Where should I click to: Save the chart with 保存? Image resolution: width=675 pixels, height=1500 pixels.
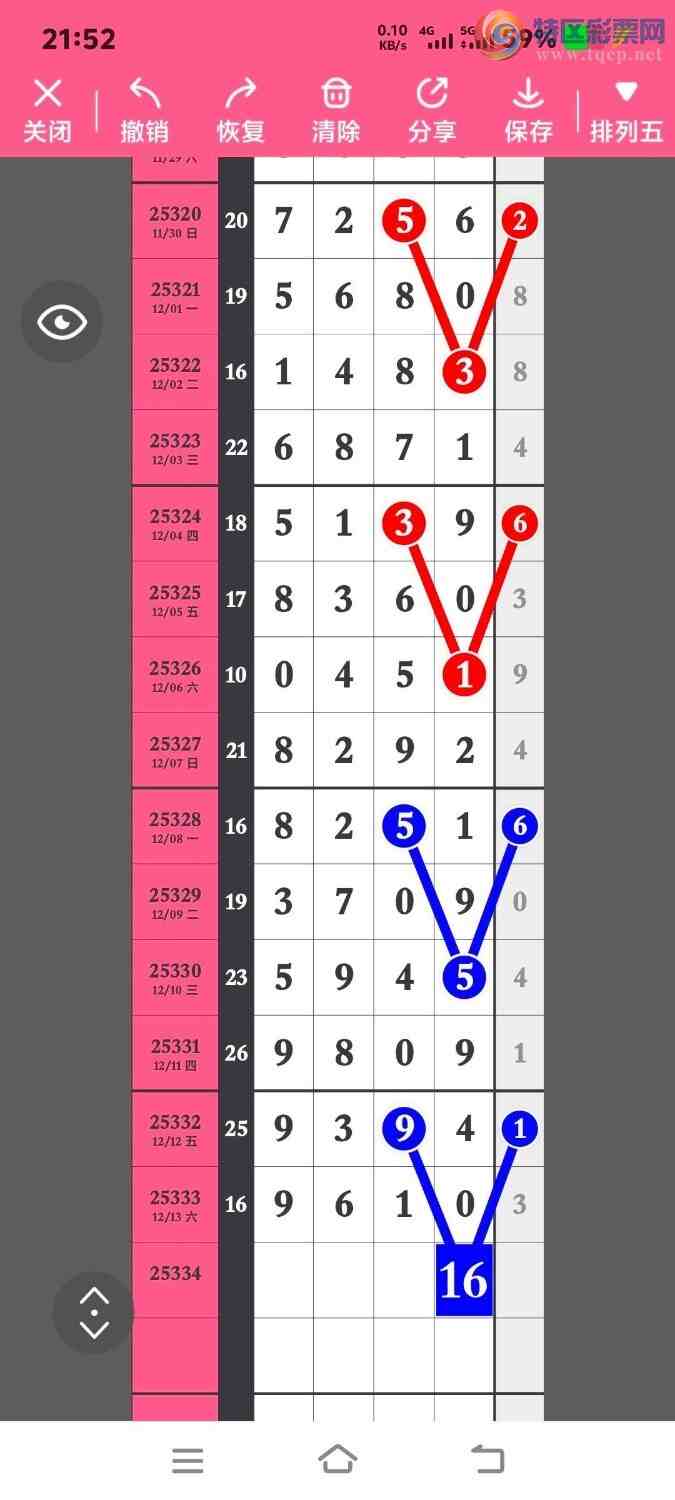click(x=528, y=111)
